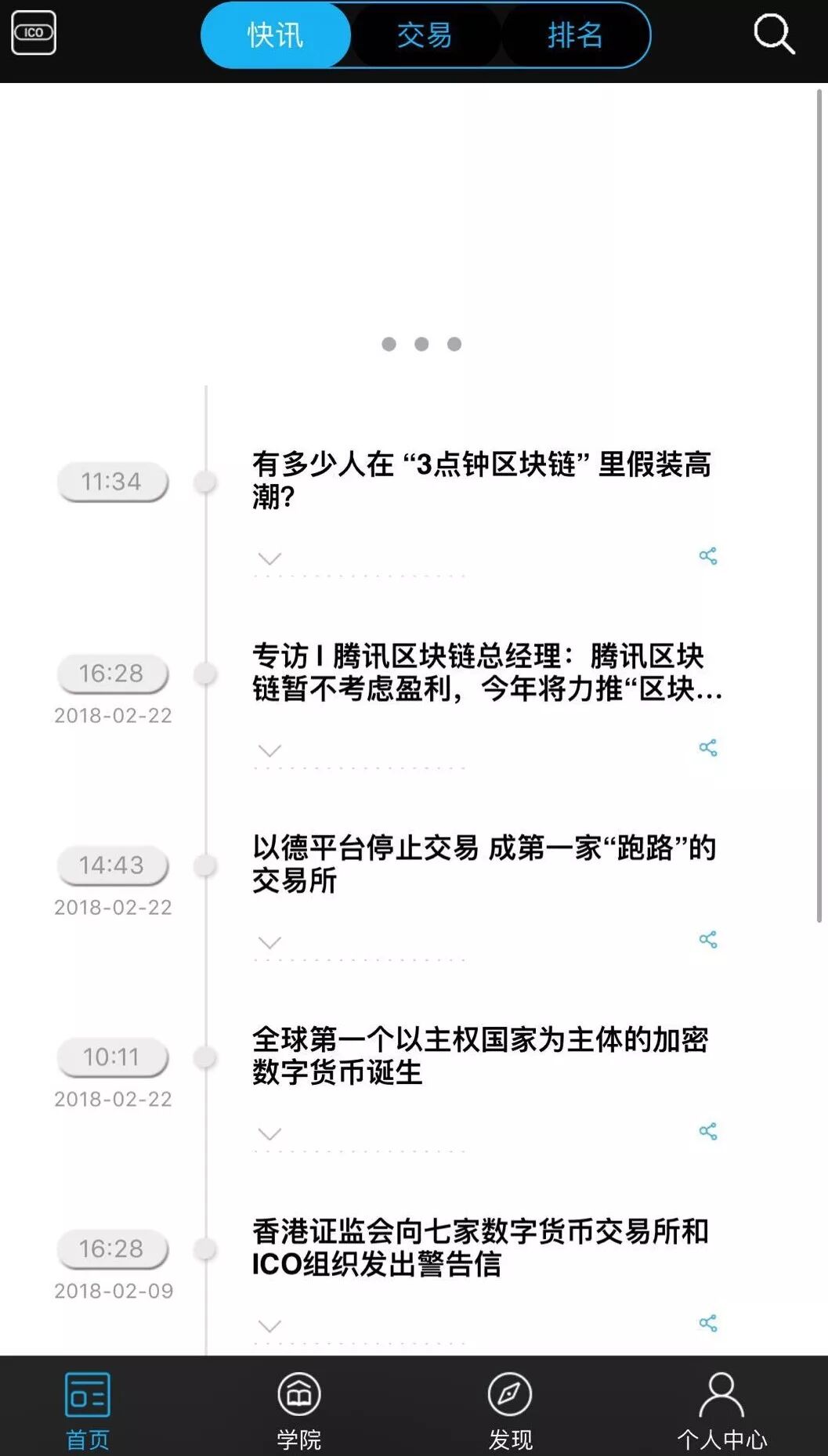This screenshot has width=828, height=1456.
Task: Open the article about 3点钟区块链
Action: 481,479
